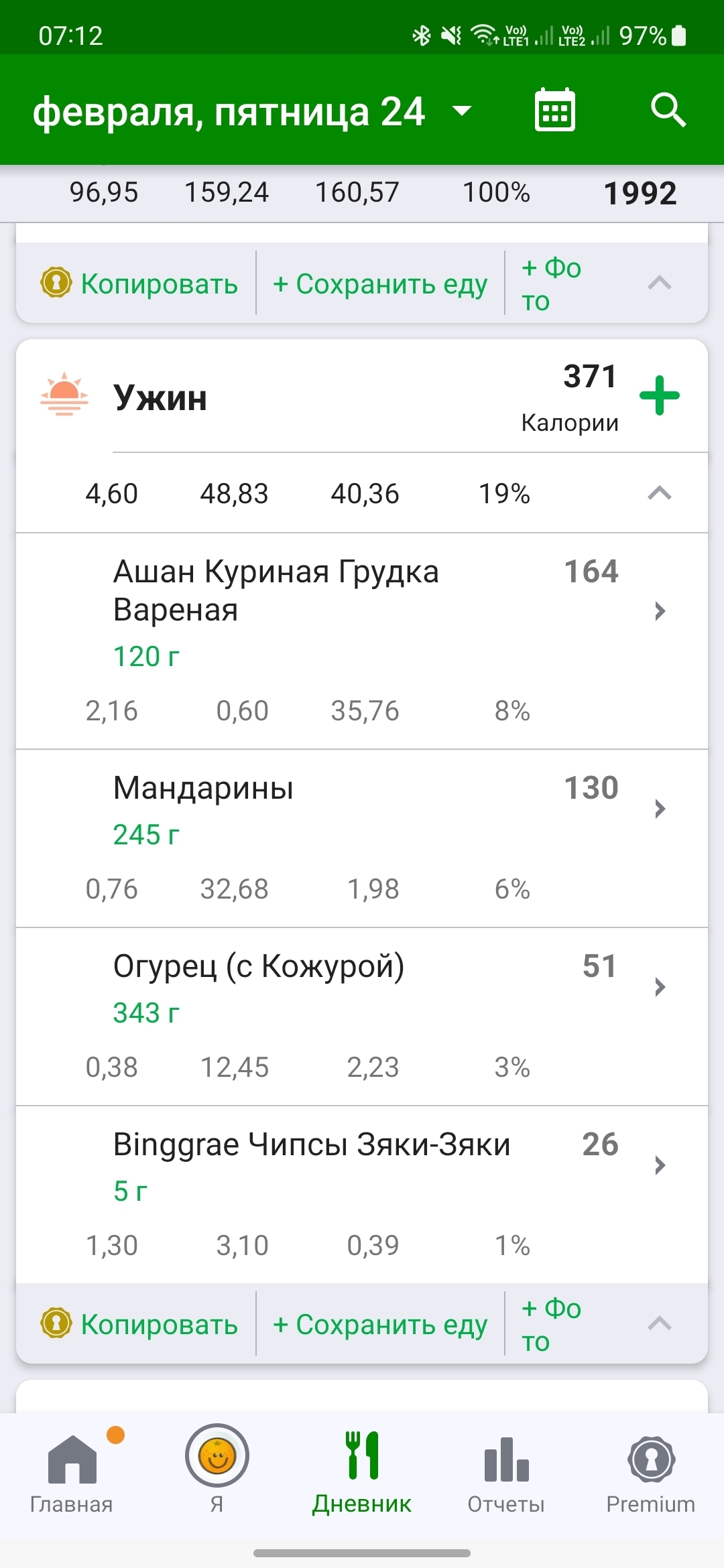Tap 'Сохранить еду' under the Ужин meal
Screen dimensions: 724x1568
tap(380, 1325)
